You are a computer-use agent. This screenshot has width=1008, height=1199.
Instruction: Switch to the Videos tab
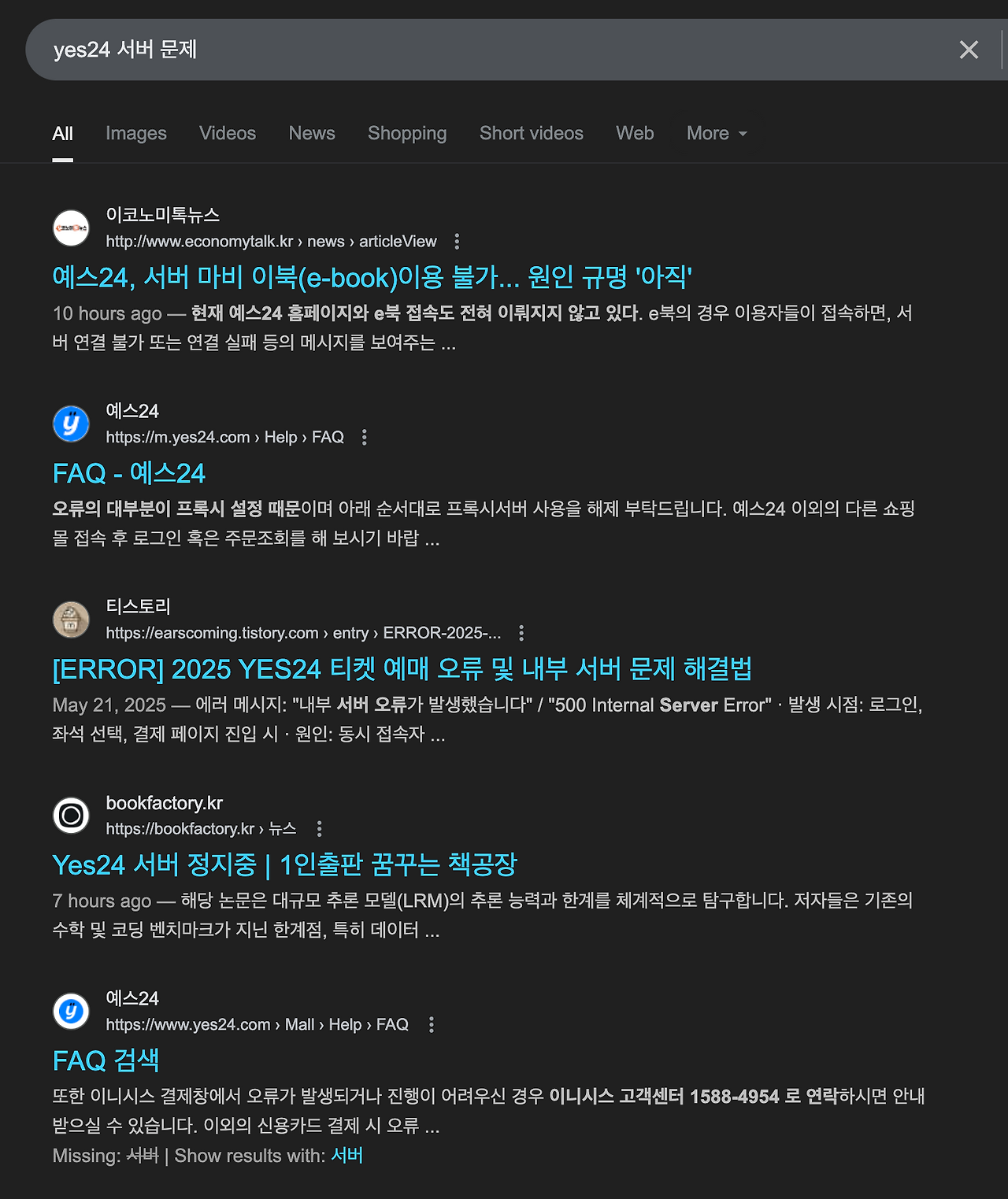tap(228, 133)
